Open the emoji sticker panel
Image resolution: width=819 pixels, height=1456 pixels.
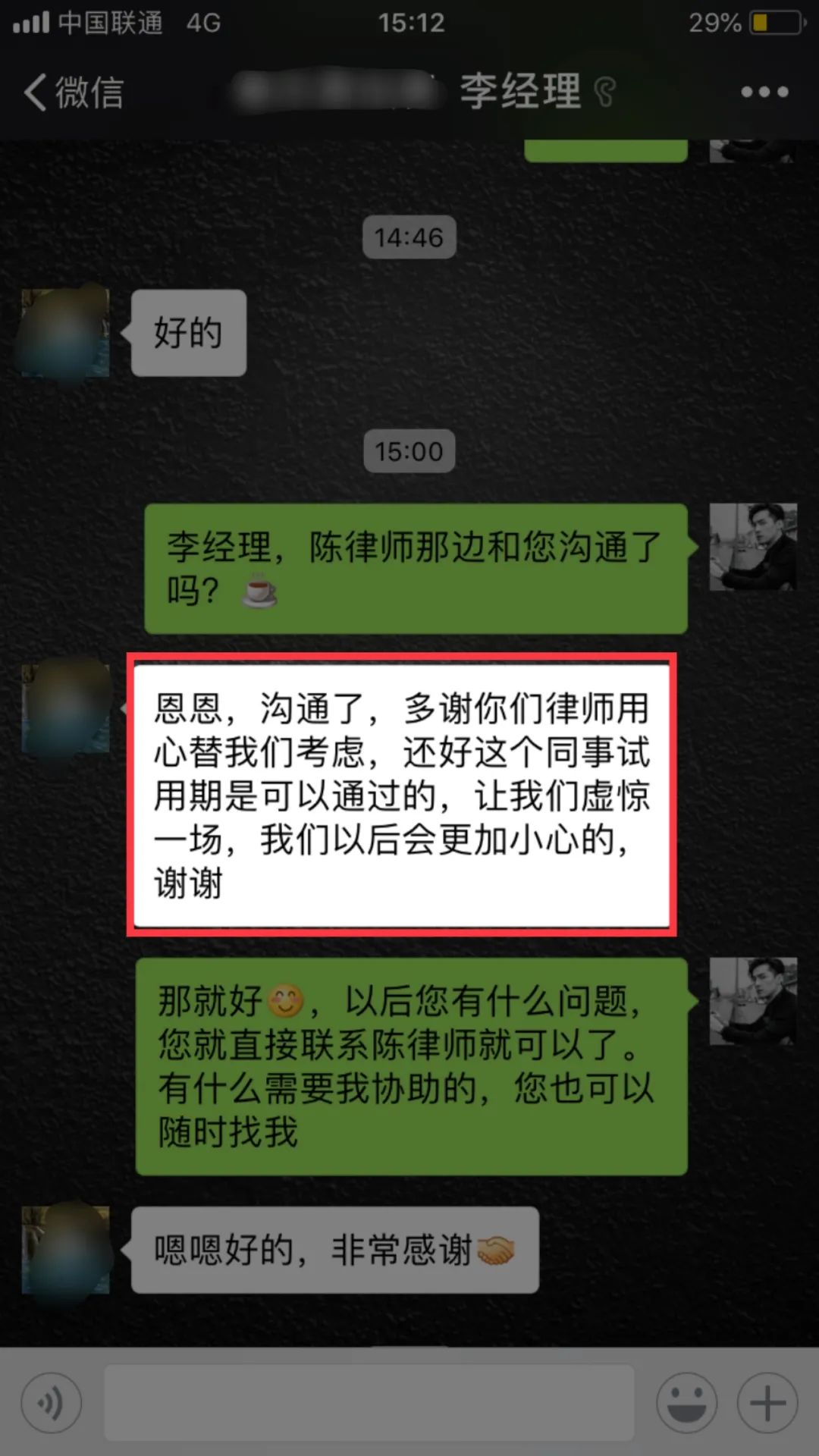point(687,1402)
